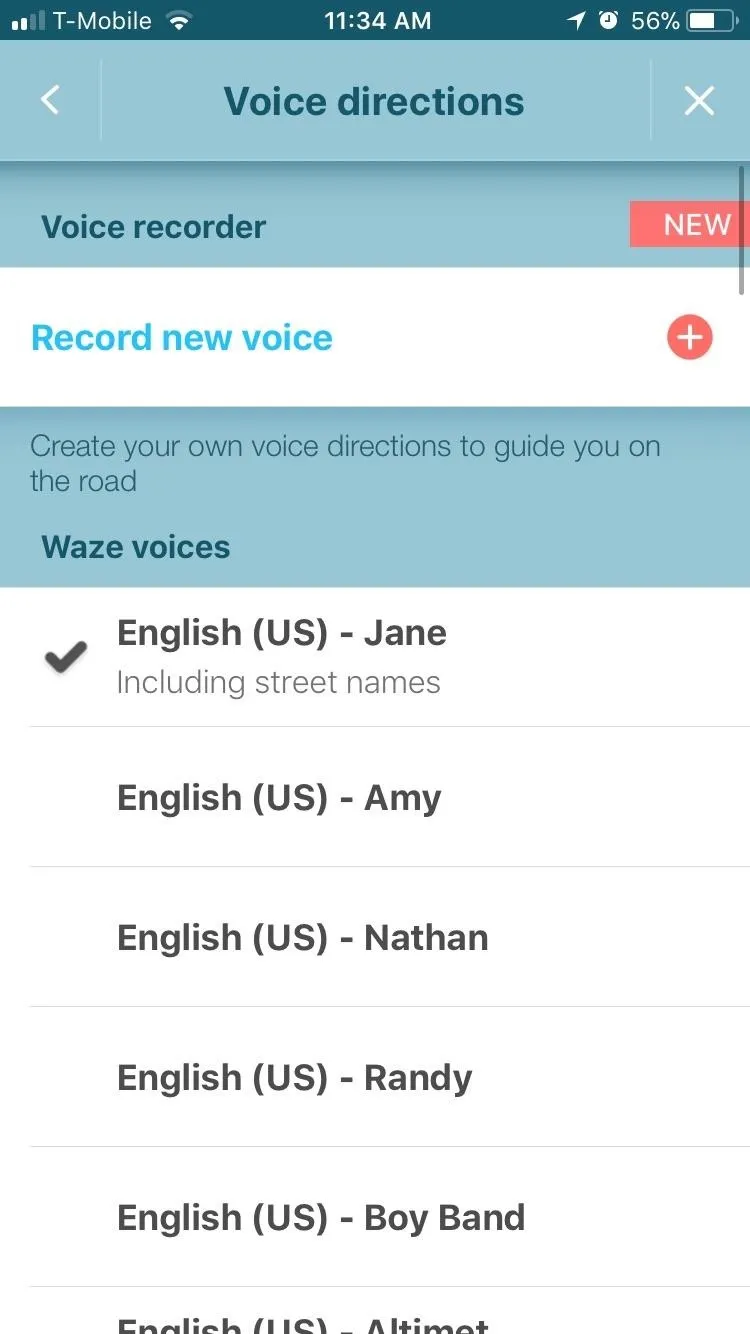This screenshot has width=750, height=1334.
Task: Tap the red plus to record voice
Action: pos(689,338)
